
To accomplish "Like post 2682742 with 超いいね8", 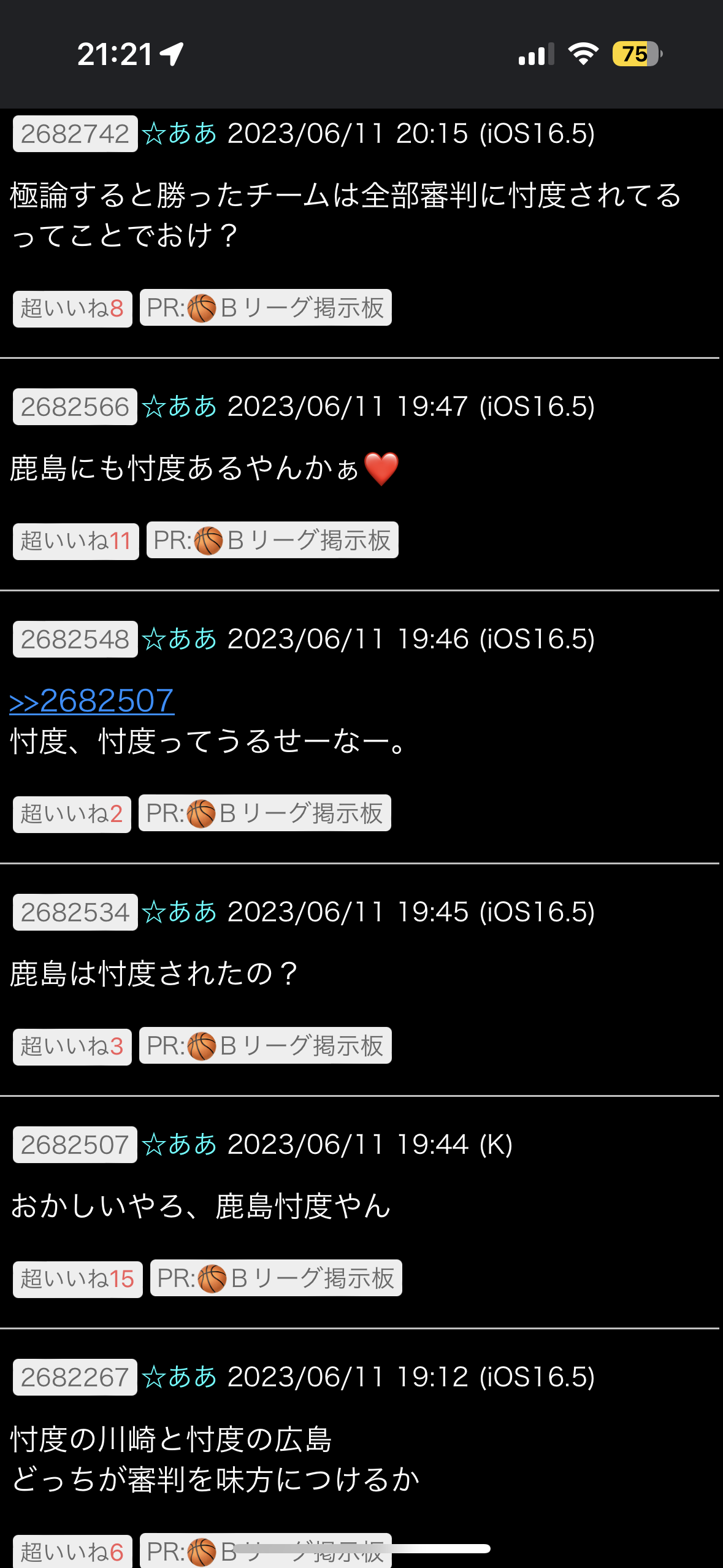I will (72, 308).
